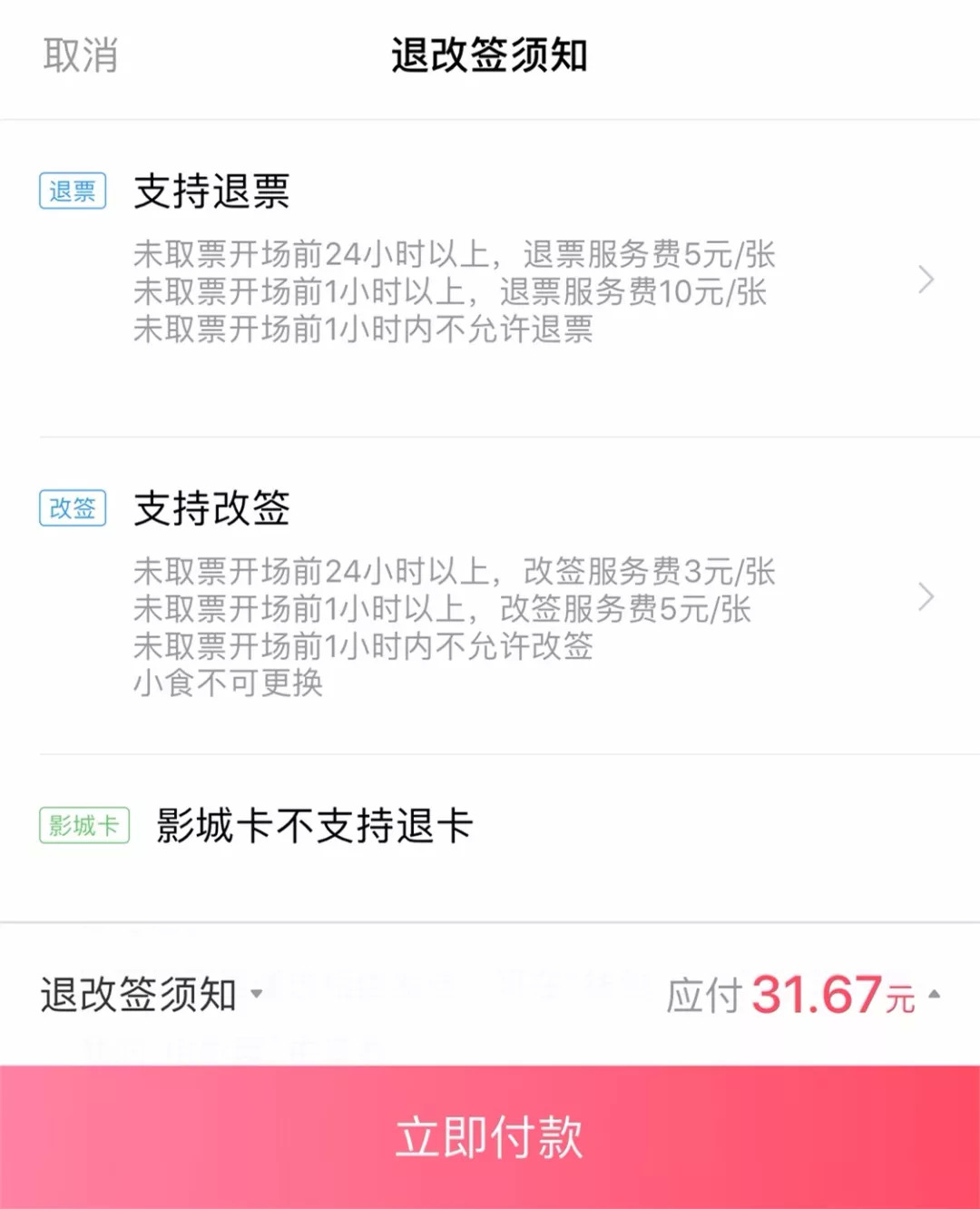
Task: Open 支持改签 rebooking policy details
Action: 925,597
